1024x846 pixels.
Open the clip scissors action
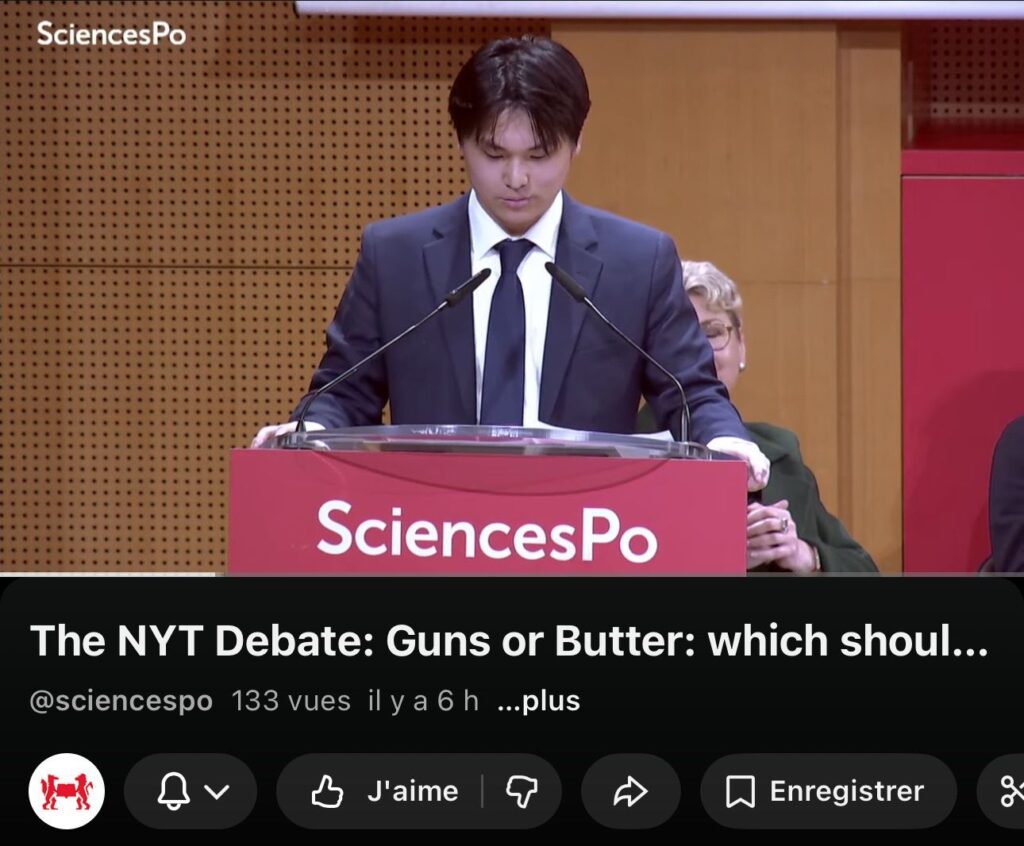[x=1009, y=792]
